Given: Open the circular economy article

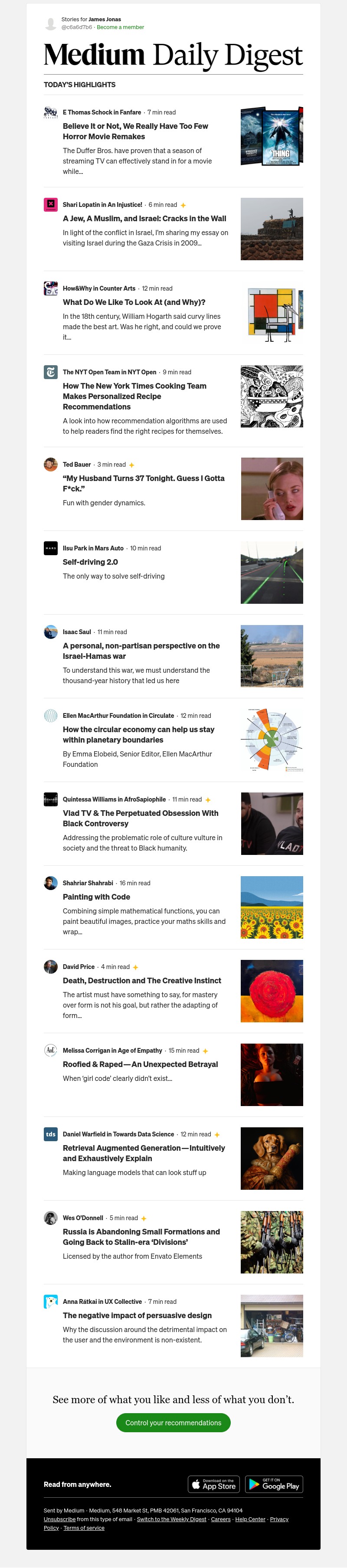Looking at the screenshot, I should pos(138,735).
